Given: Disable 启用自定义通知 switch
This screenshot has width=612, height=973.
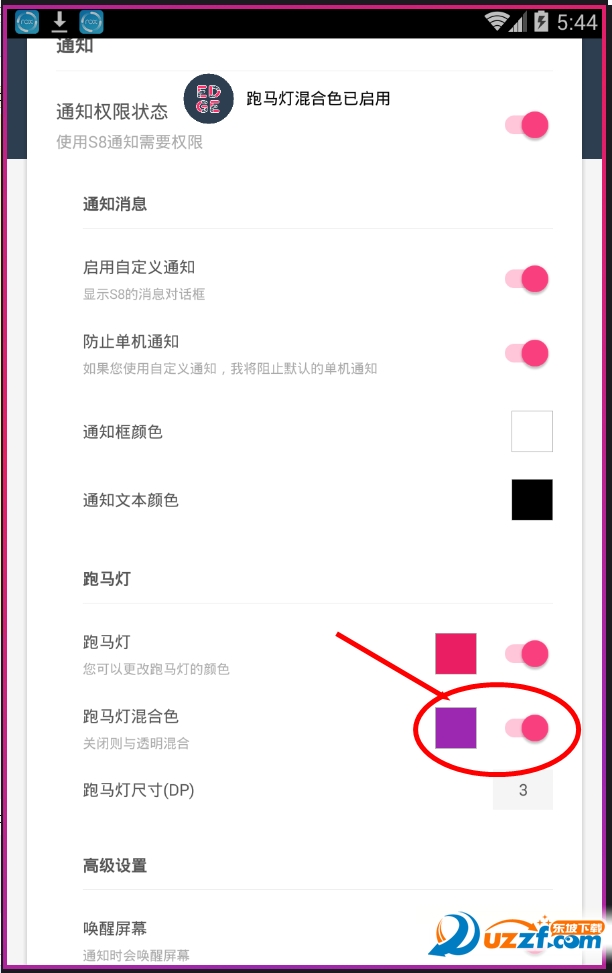Looking at the screenshot, I should point(528,279).
